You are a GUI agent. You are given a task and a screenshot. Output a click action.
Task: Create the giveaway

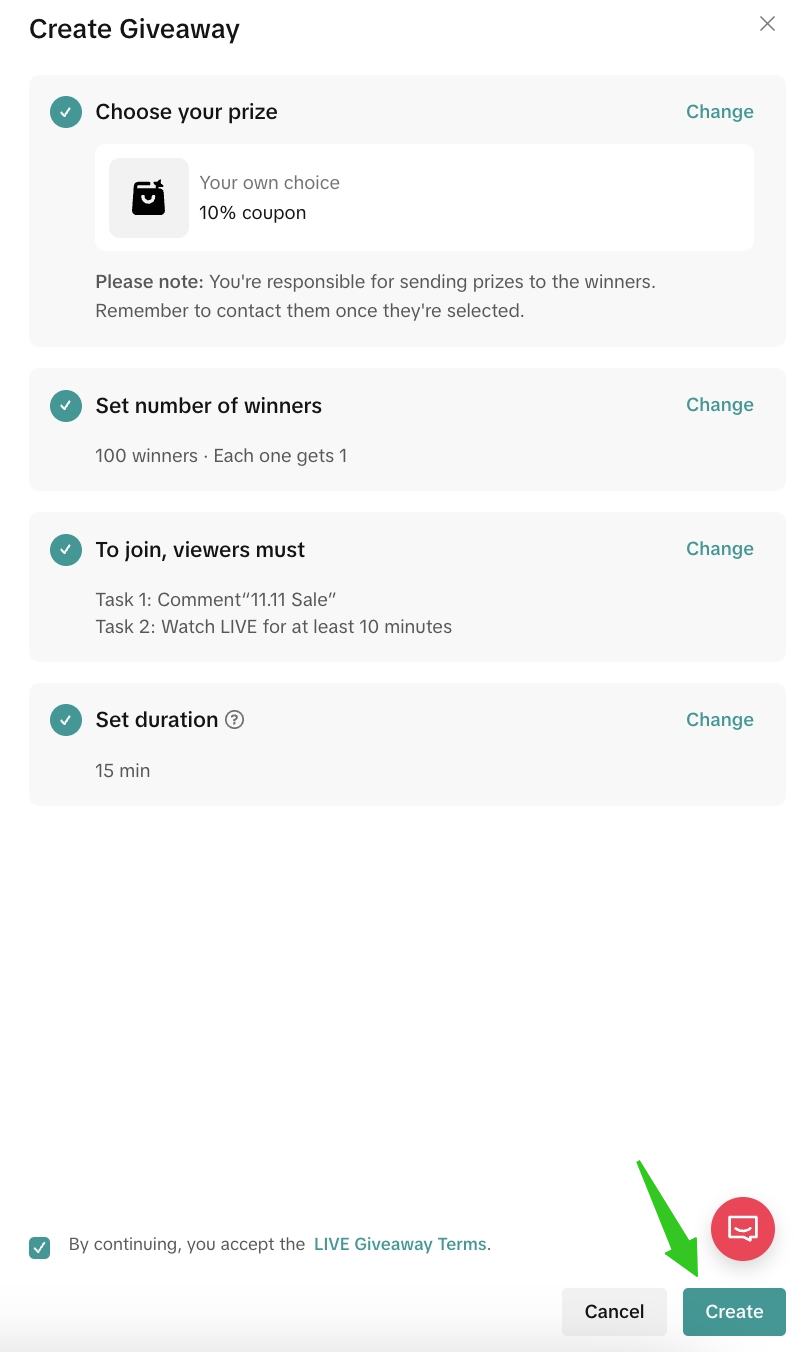click(x=734, y=1312)
